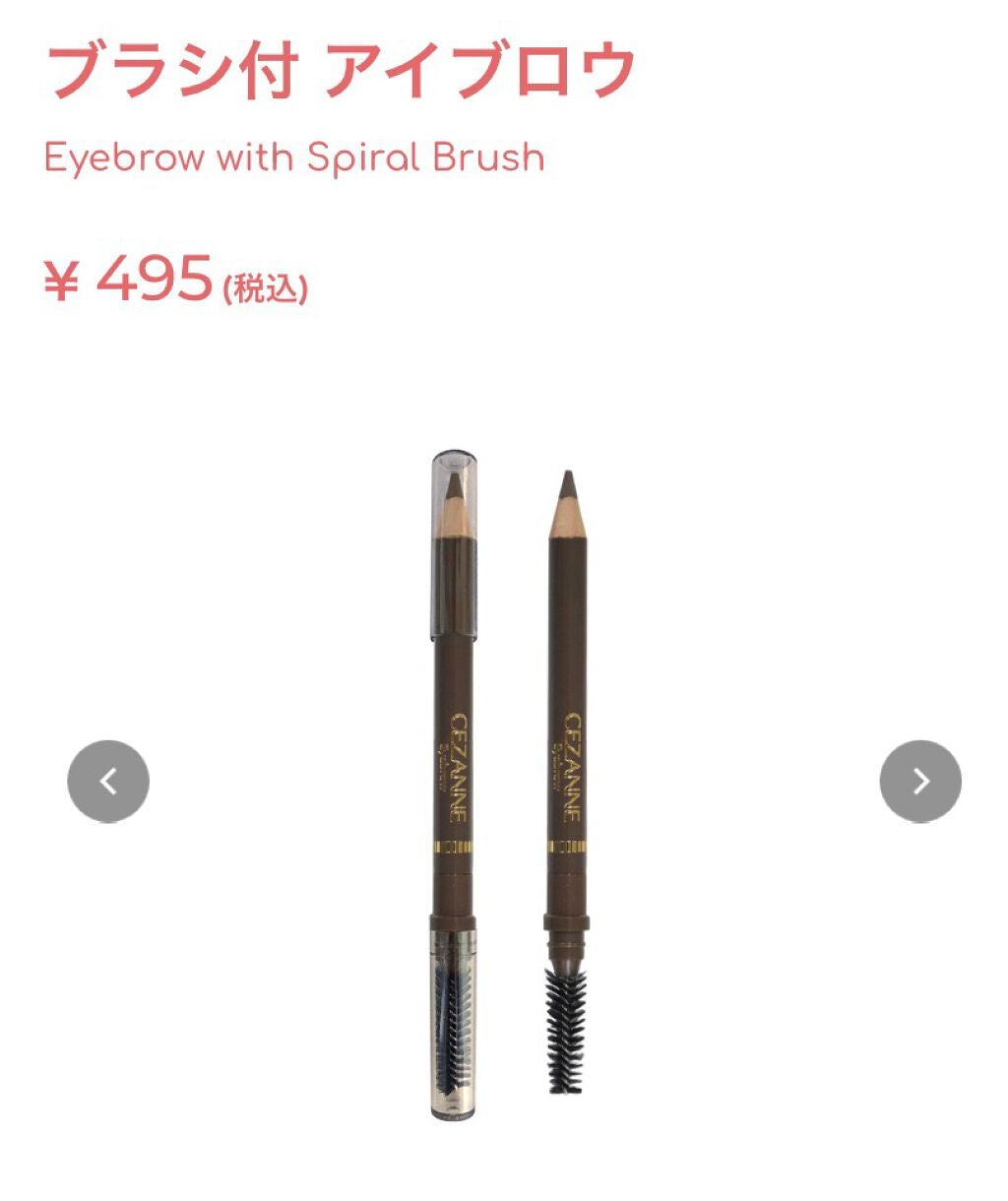Show the previous product image

click(x=108, y=782)
